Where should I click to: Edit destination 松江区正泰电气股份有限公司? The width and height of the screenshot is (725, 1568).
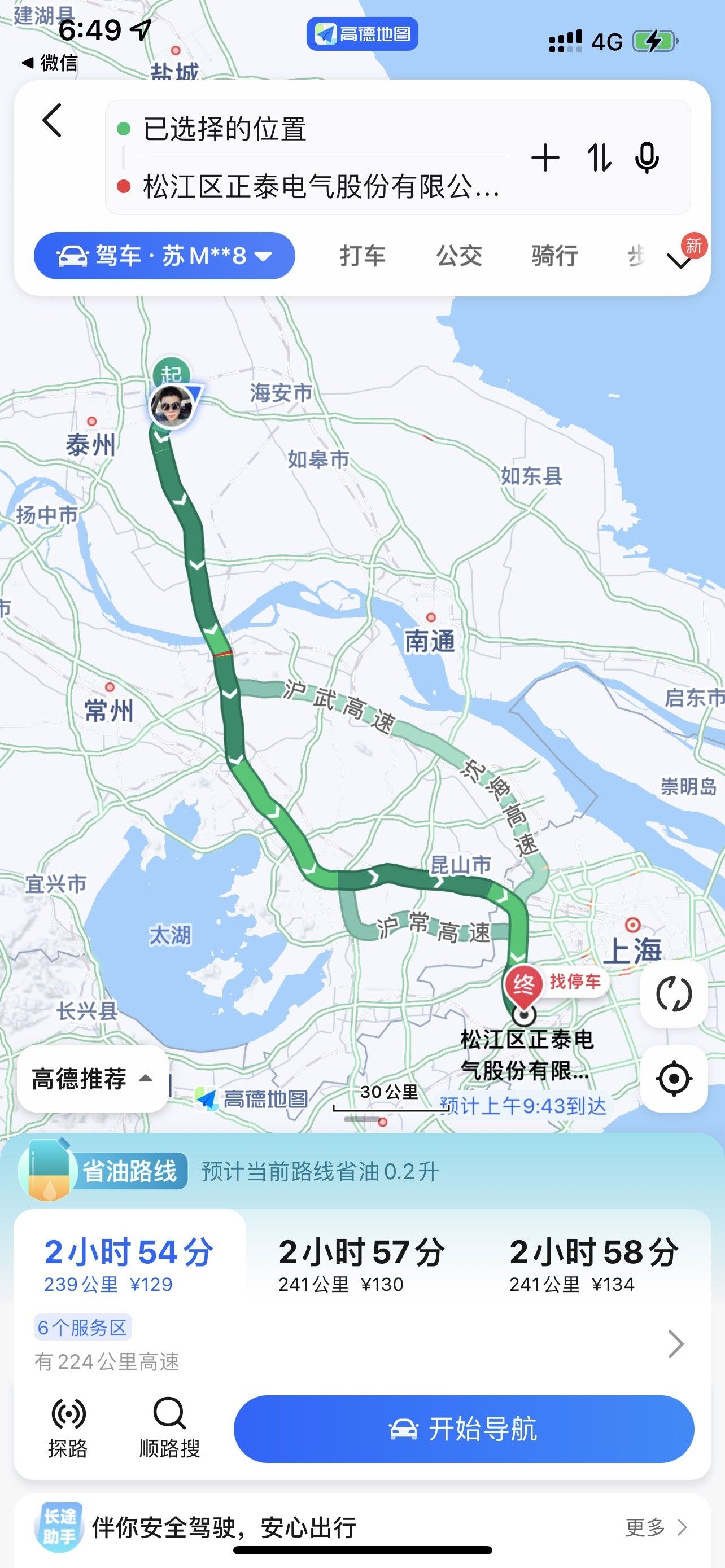(321, 186)
